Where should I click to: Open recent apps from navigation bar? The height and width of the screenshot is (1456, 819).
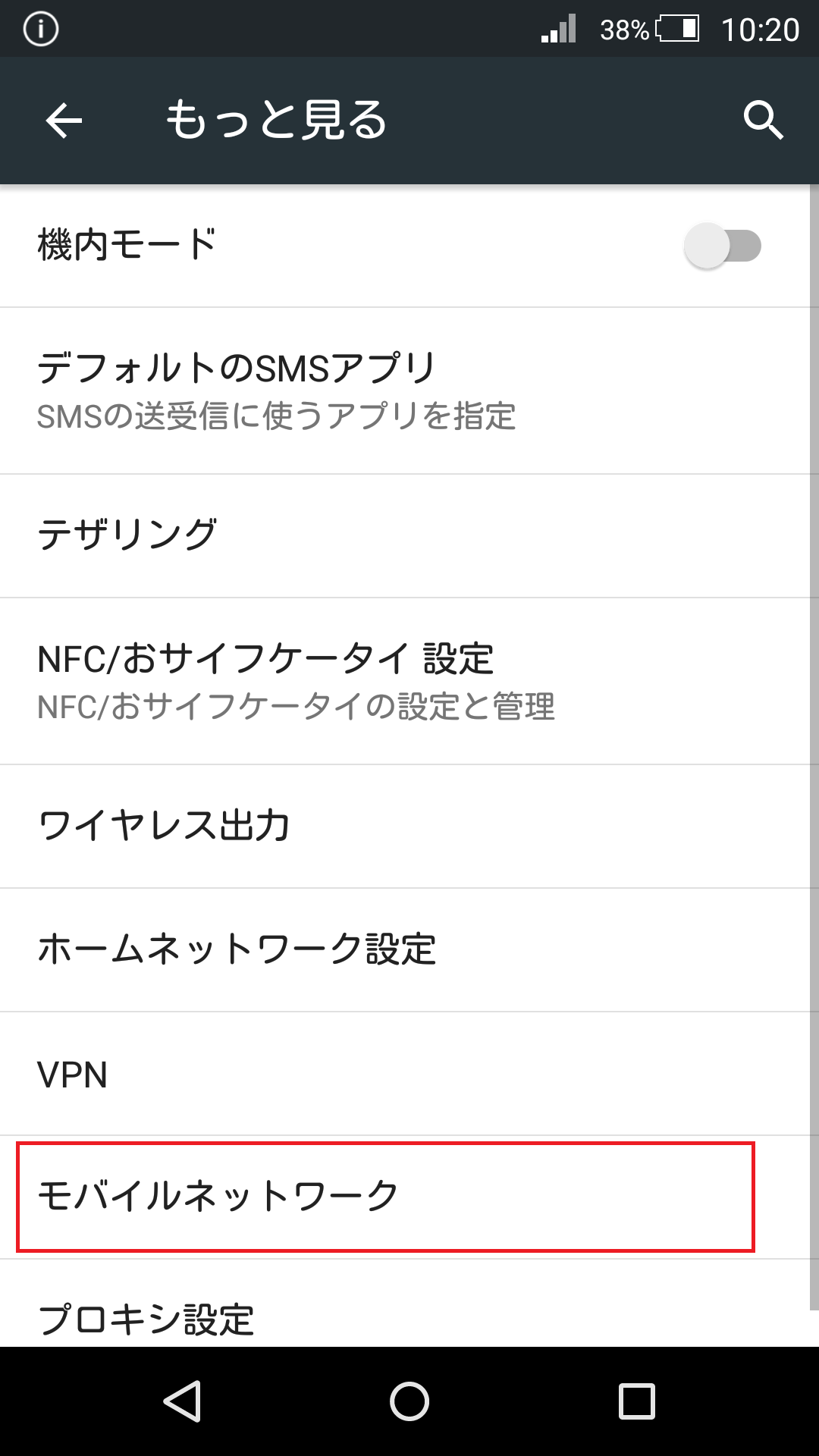pyautogui.click(x=636, y=1401)
